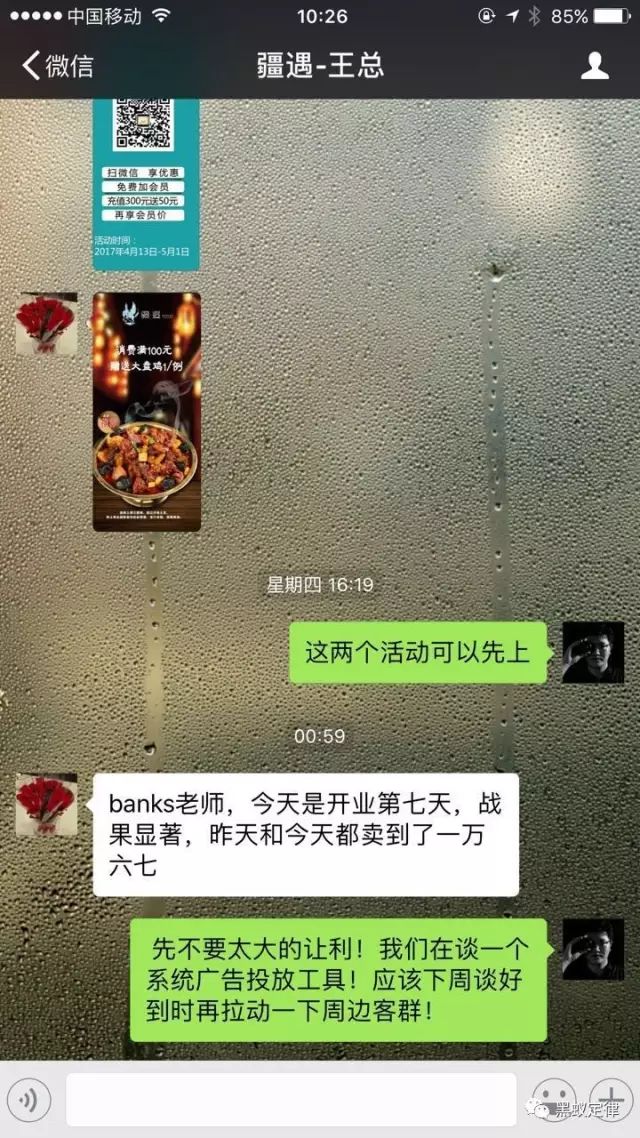
Task: View sender avatar next to 这两个活动可以先上
Action: [x=593, y=652]
